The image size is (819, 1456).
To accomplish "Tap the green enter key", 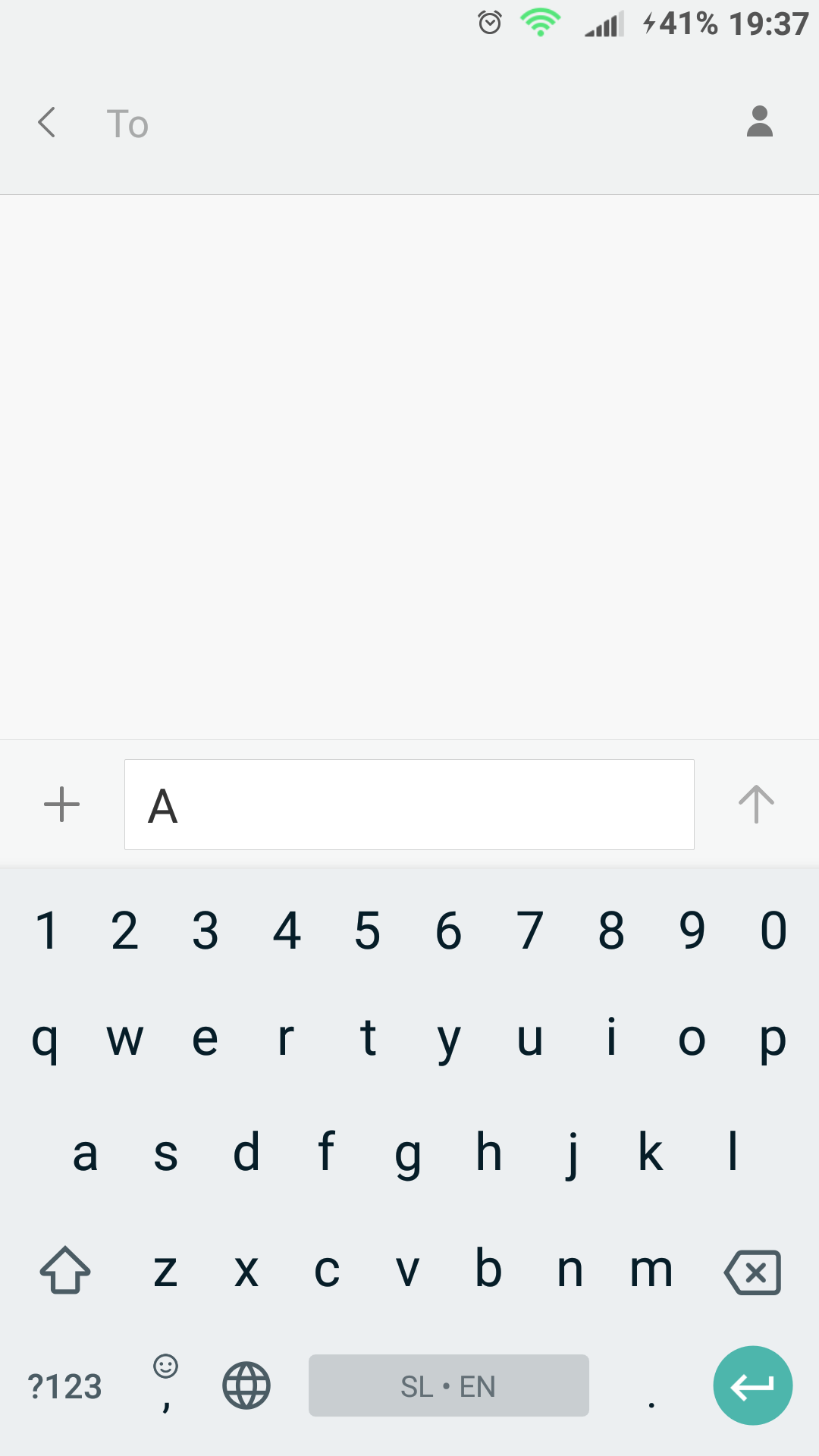I will (x=753, y=1385).
